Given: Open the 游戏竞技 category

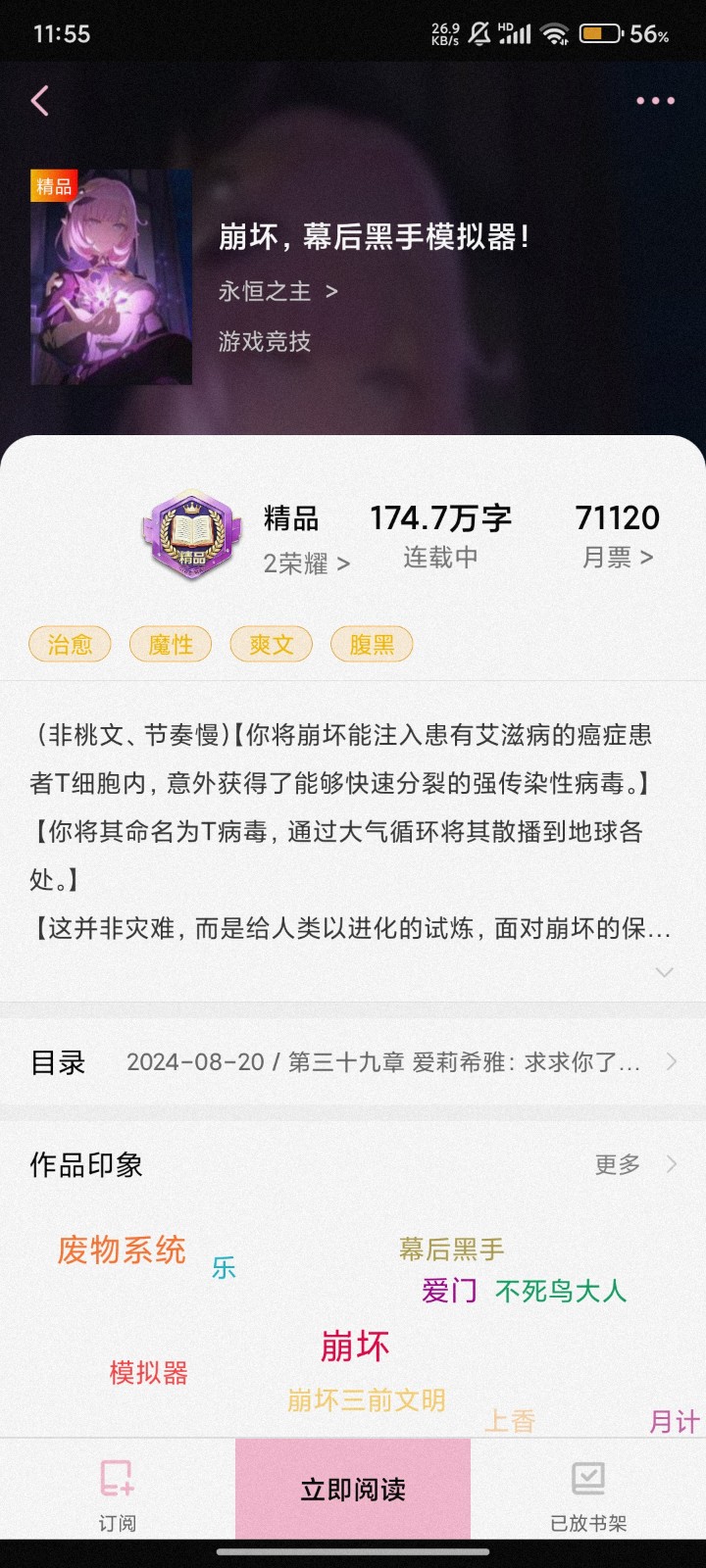Looking at the screenshot, I should (265, 341).
